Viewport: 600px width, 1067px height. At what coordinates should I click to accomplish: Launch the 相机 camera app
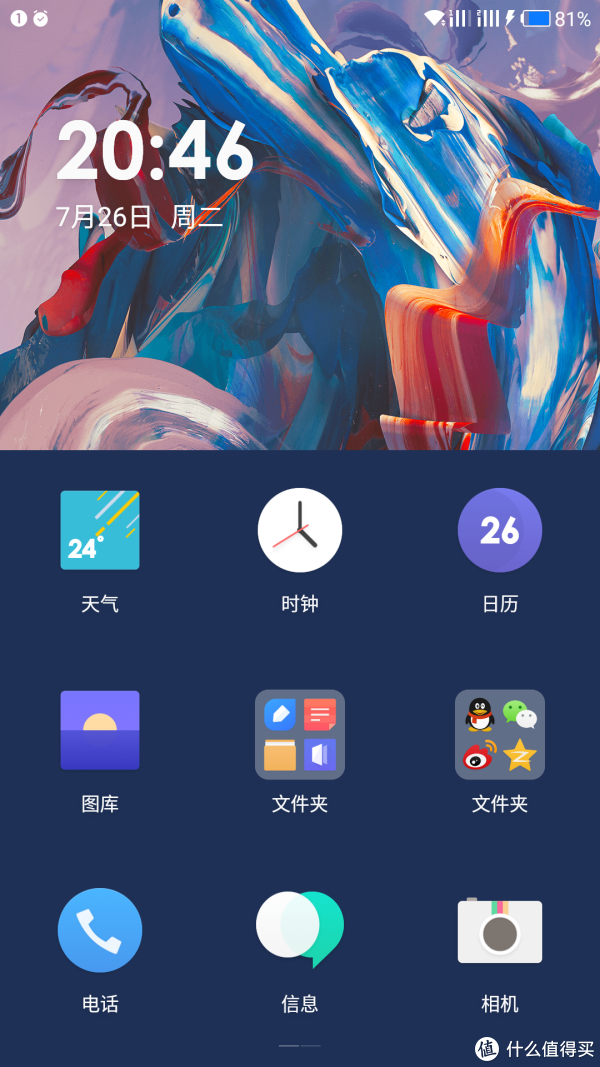pyautogui.click(x=500, y=932)
